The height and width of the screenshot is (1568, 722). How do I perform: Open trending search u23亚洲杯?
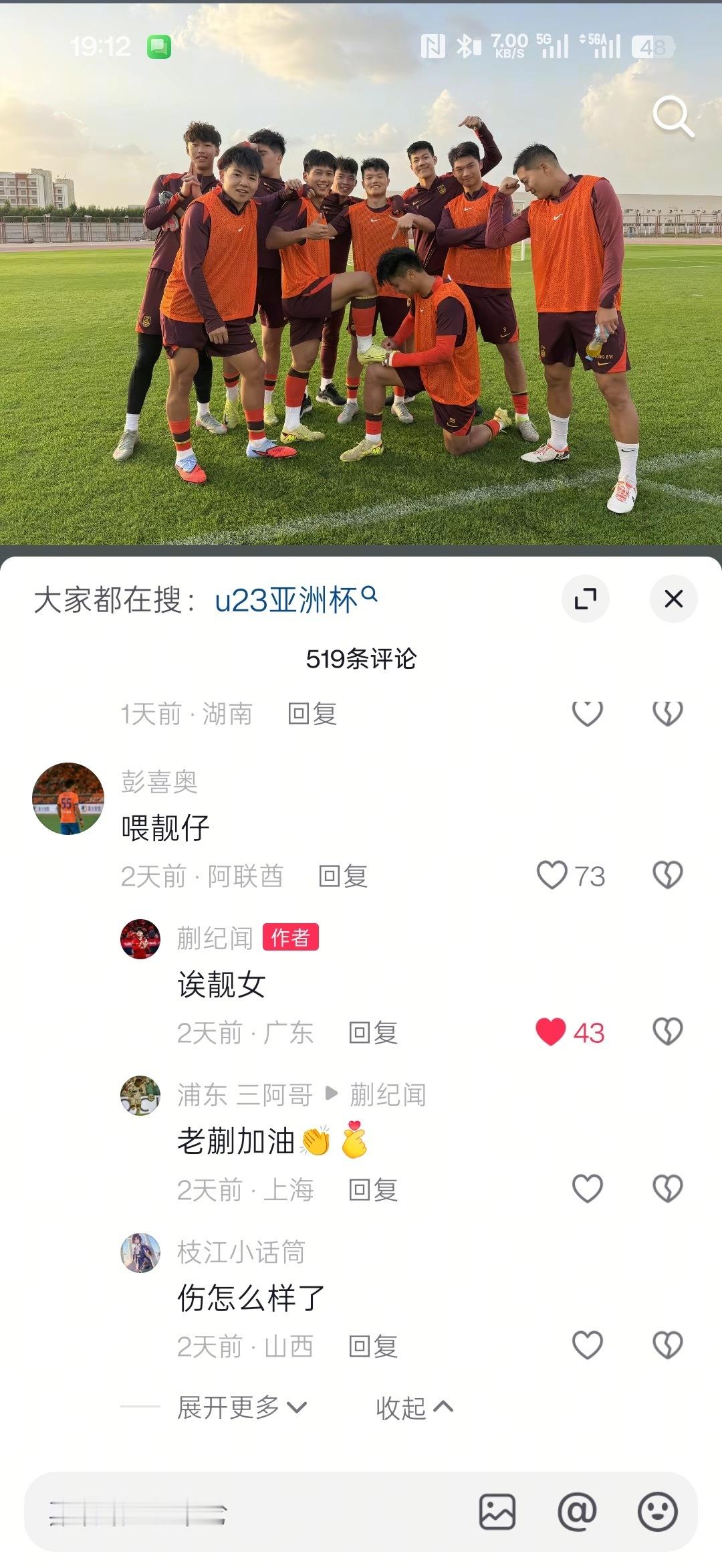[289, 600]
